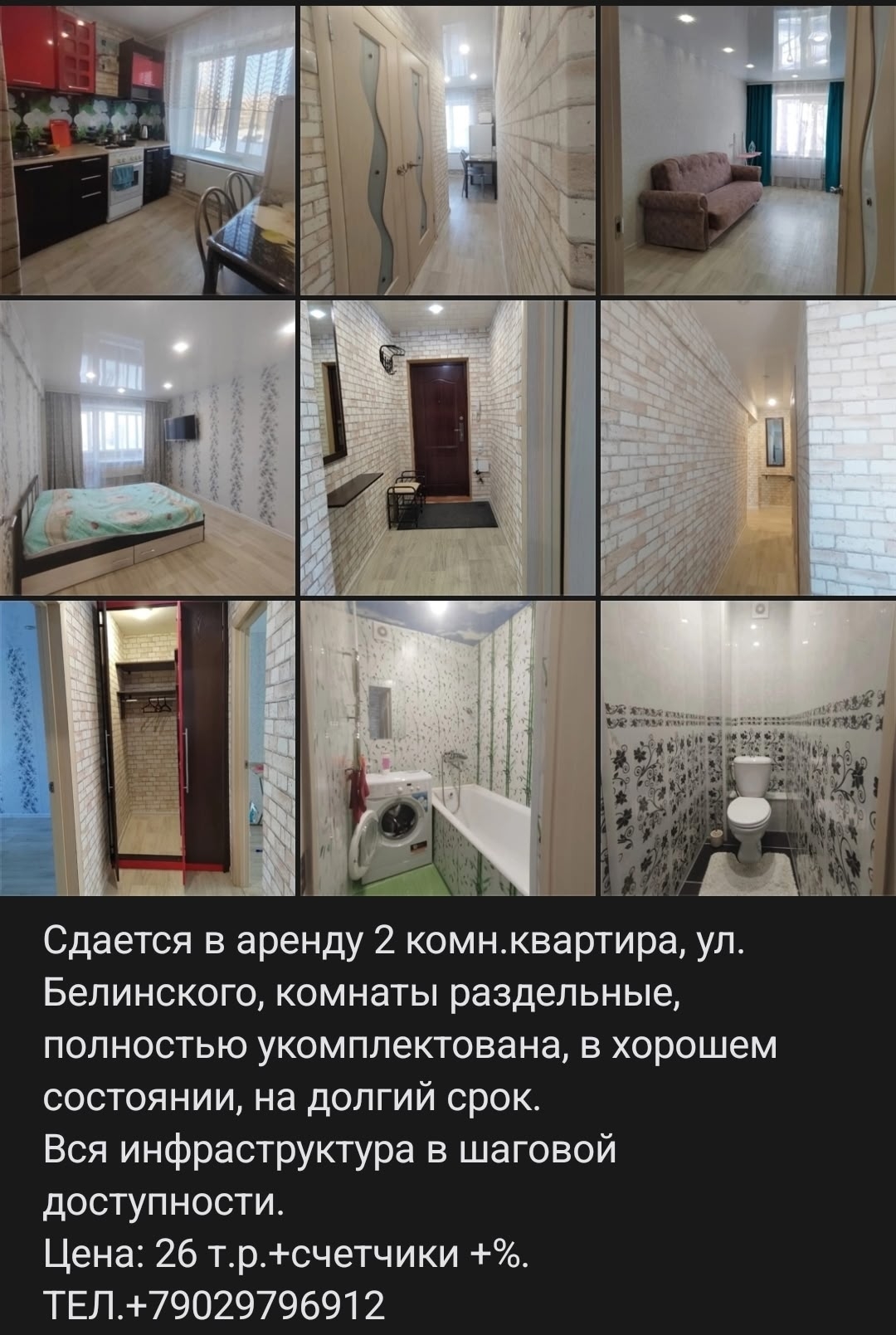Open the brick wall corridor photo
The image size is (896, 1335).
747,448
